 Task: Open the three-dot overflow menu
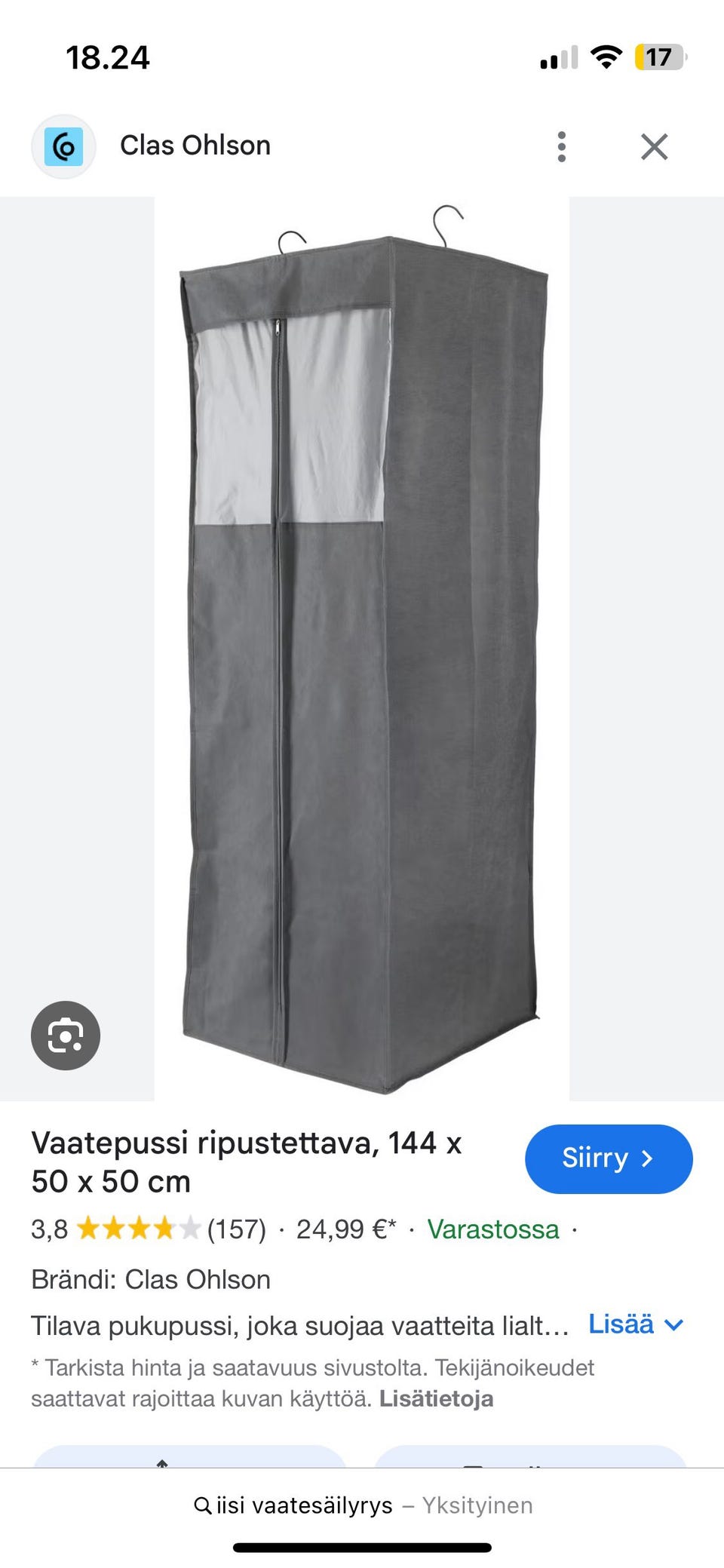coord(561,146)
